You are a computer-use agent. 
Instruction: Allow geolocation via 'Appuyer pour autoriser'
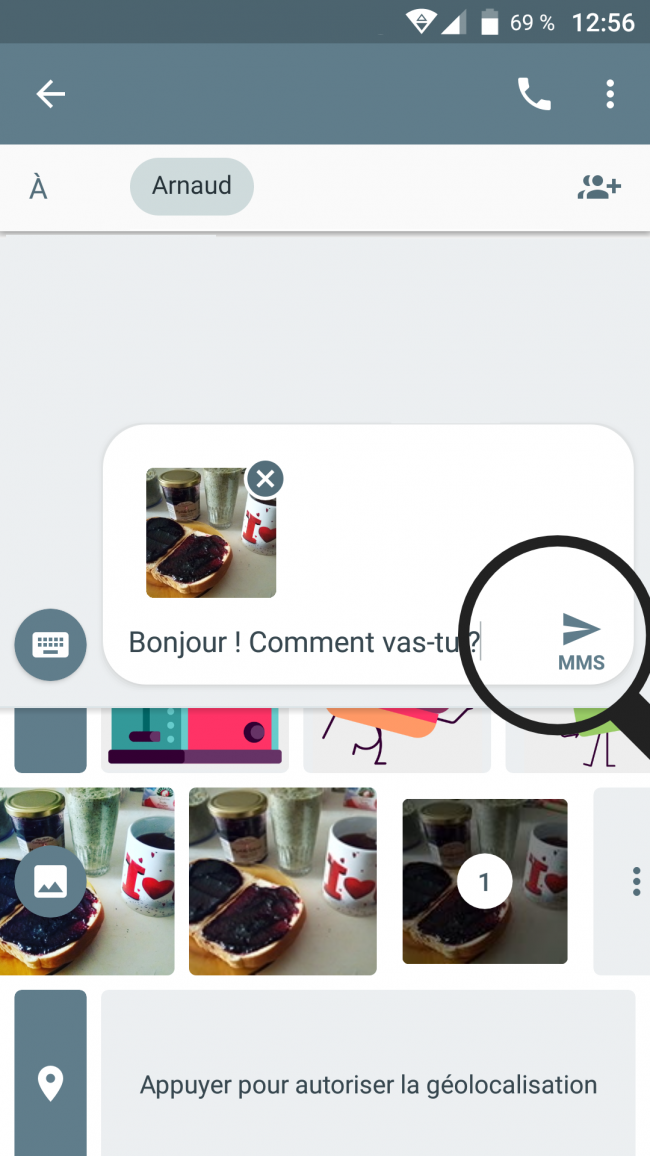(368, 1085)
